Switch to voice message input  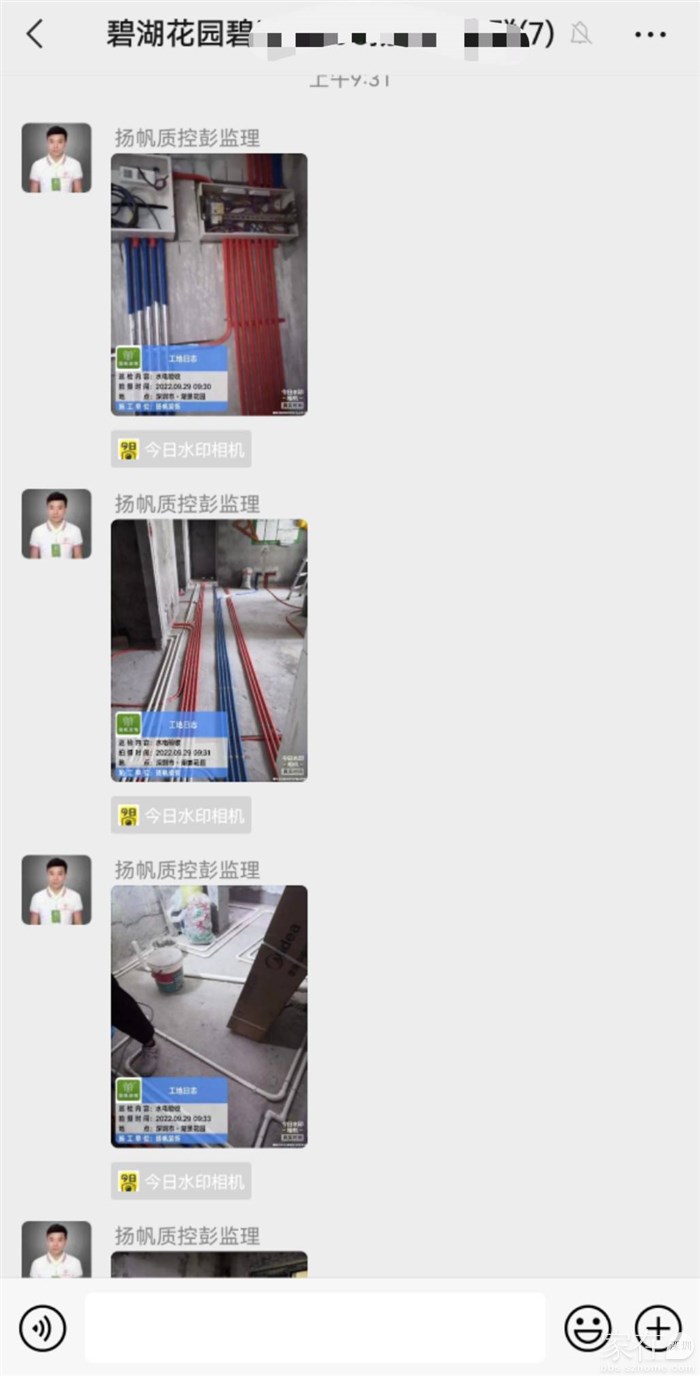click(x=42, y=1328)
